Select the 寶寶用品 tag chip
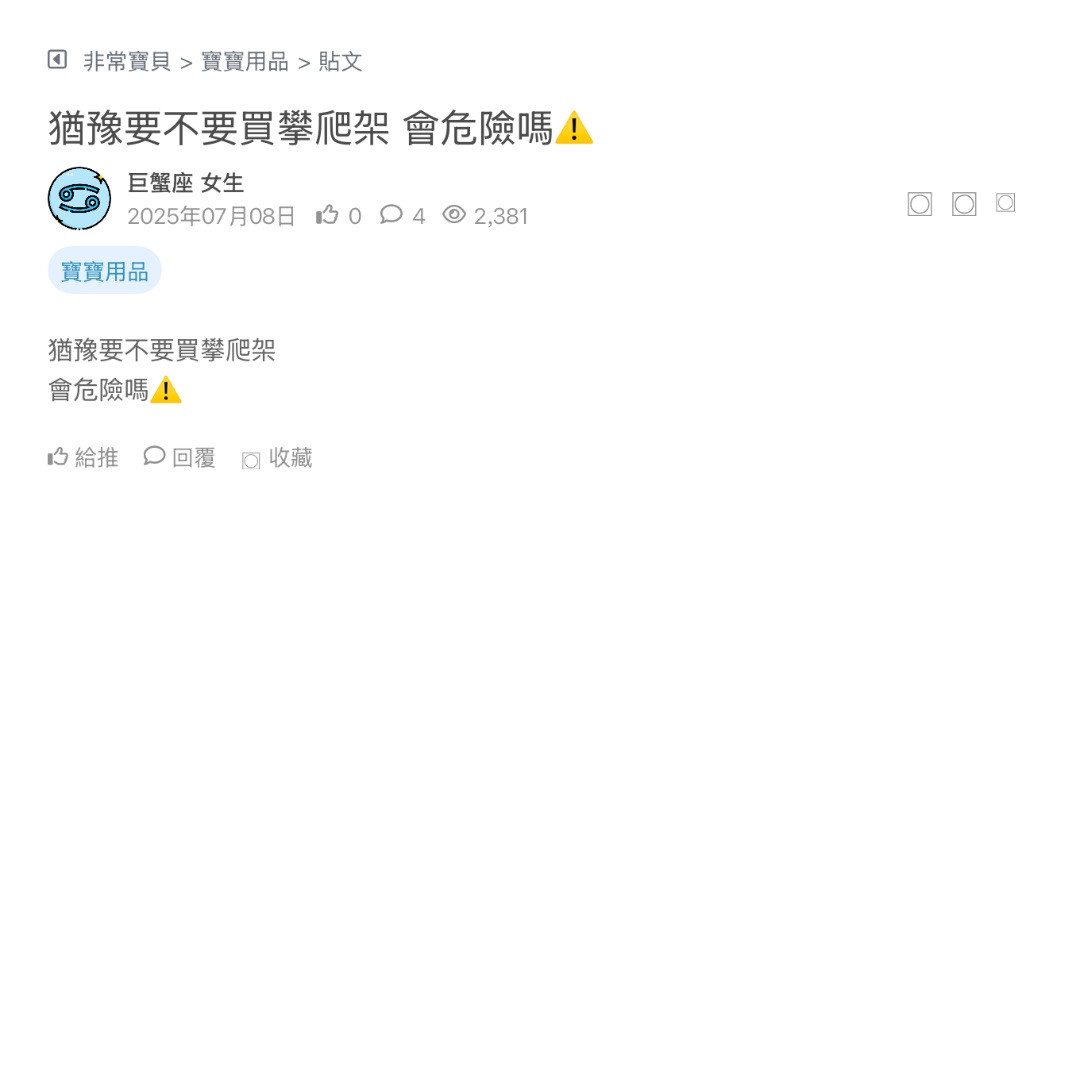The width and height of the screenshot is (1080, 1080). pyautogui.click(x=105, y=271)
